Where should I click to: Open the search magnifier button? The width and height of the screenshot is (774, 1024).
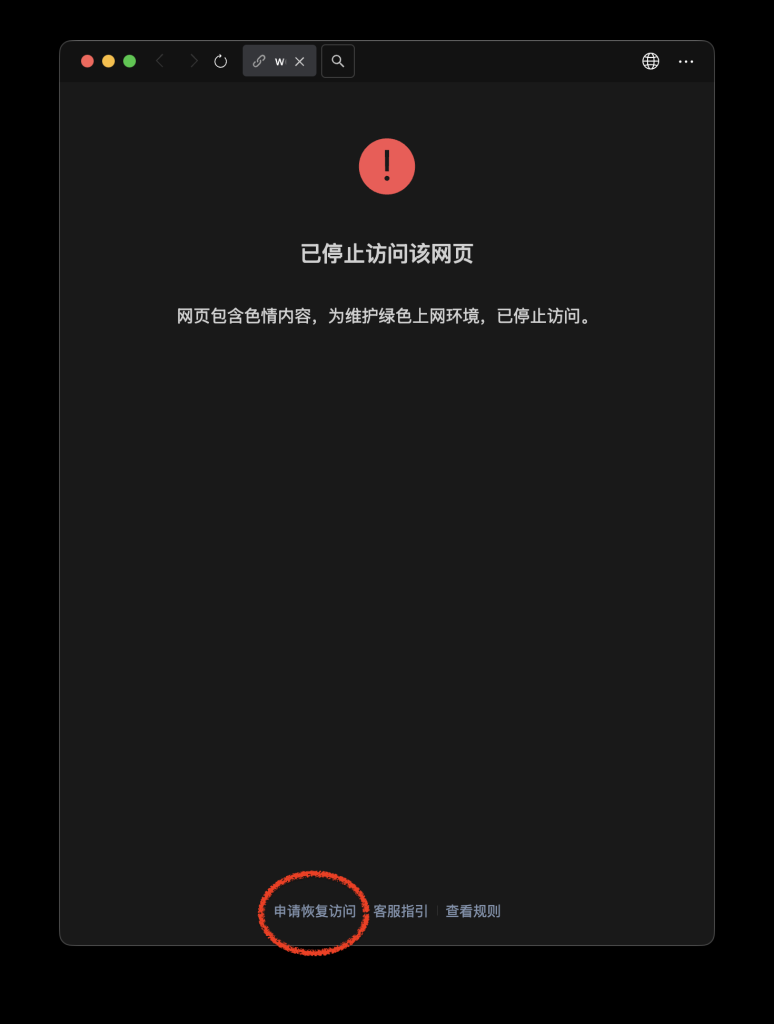[x=338, y=61]
